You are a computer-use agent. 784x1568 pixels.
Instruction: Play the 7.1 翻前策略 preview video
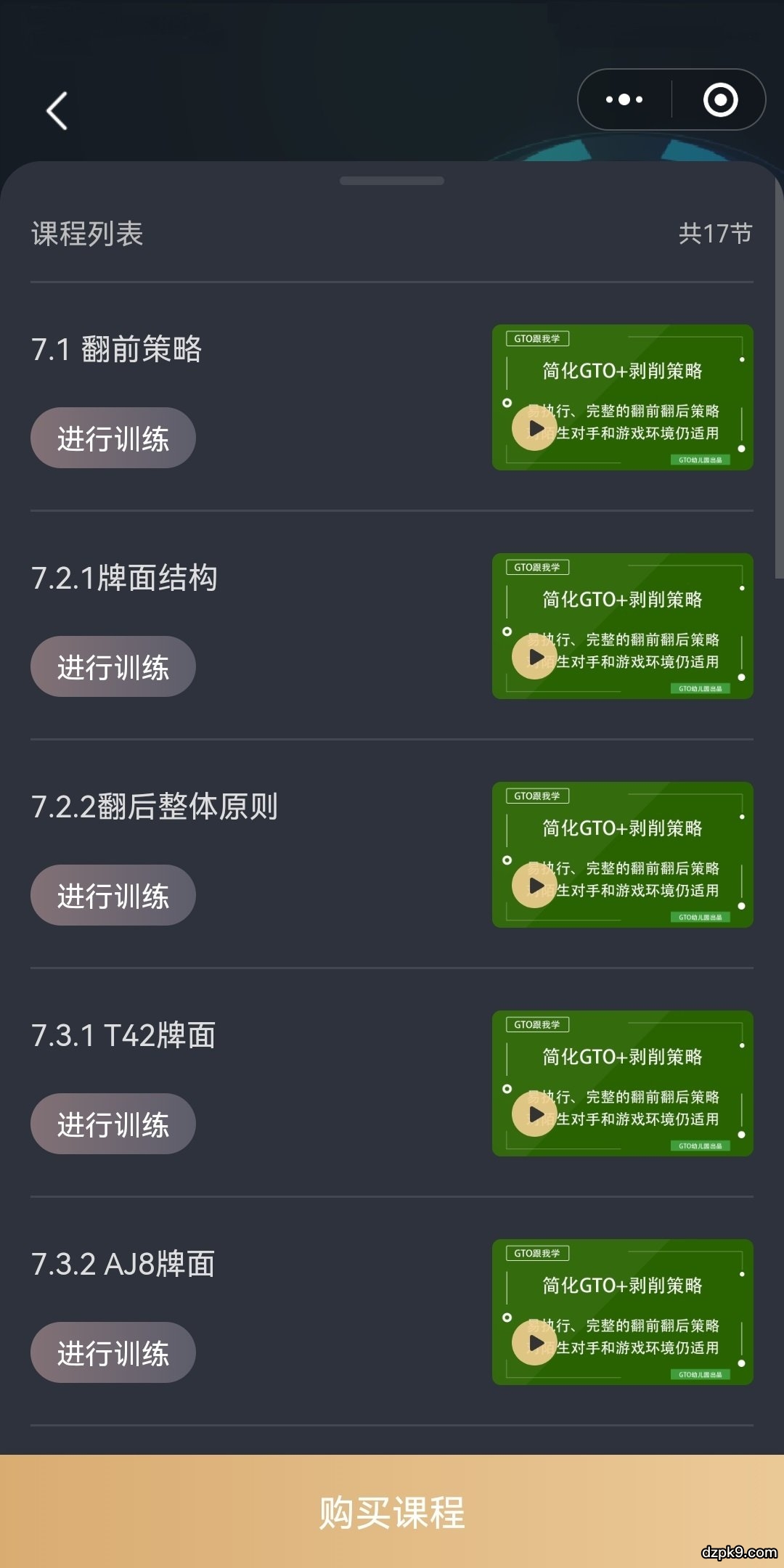tap(535, 428)
